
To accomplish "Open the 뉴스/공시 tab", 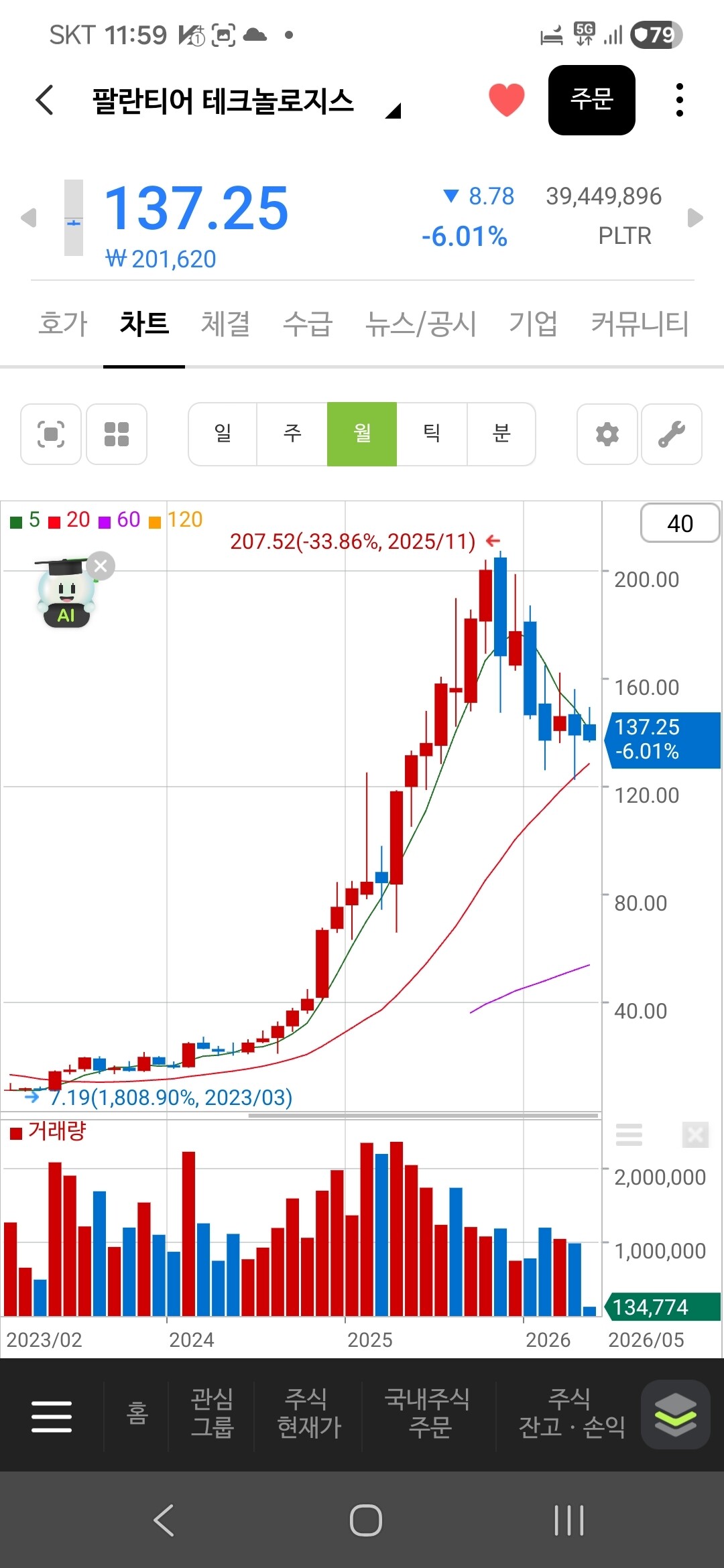I will click(420, 324).
